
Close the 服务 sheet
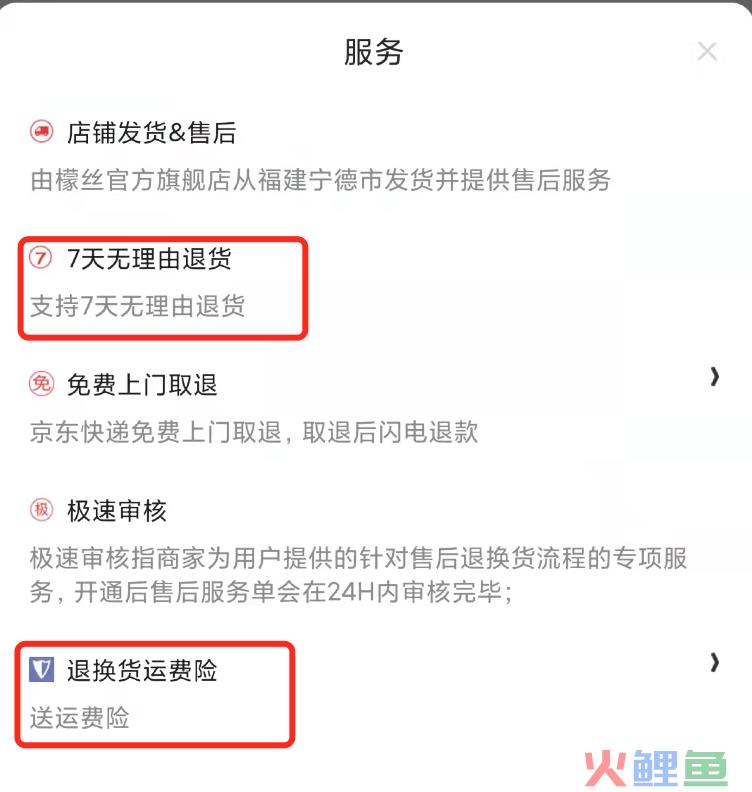coord(707,51)
